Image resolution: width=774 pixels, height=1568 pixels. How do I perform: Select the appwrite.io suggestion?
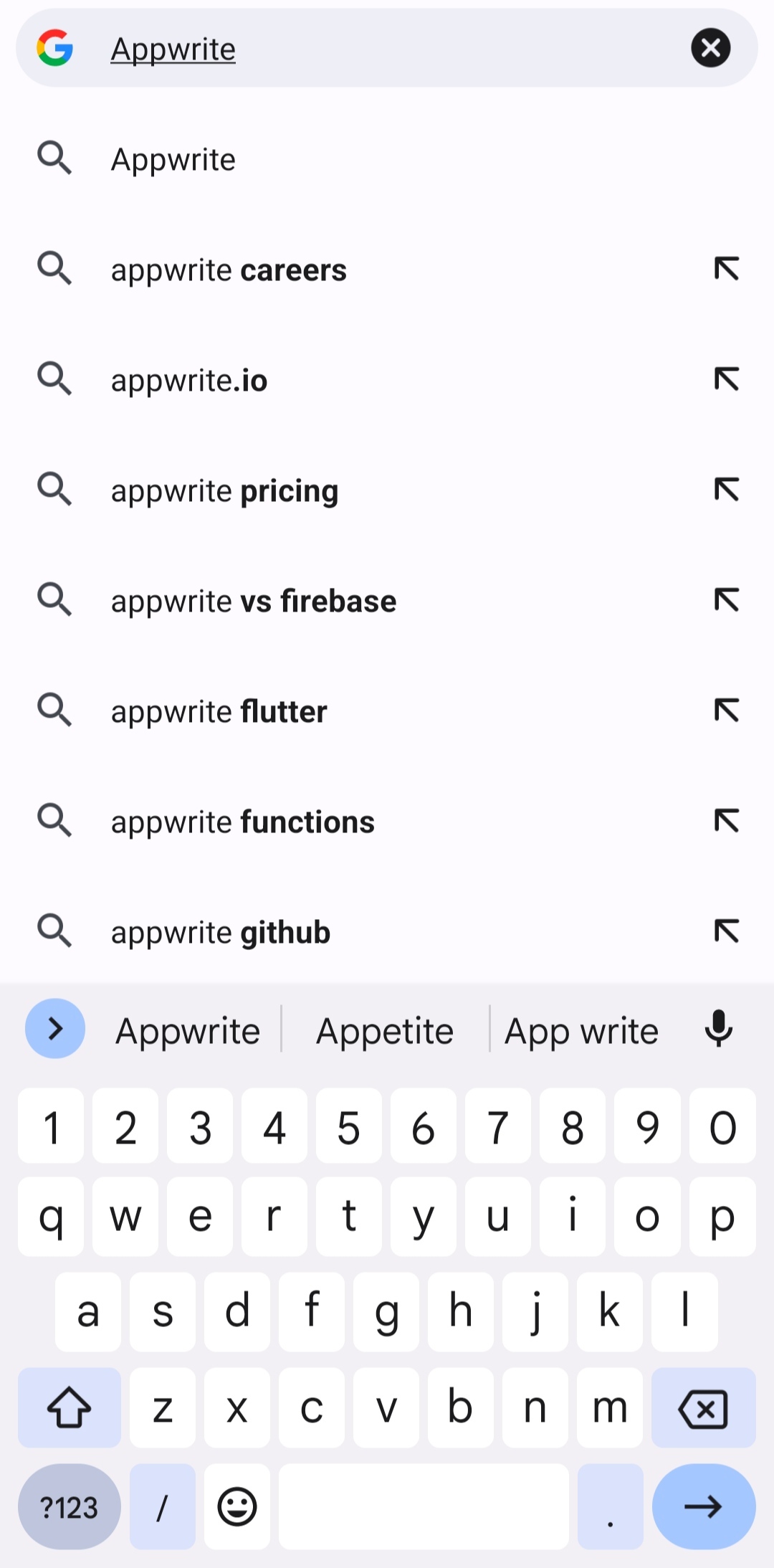(x=189, y=380)
